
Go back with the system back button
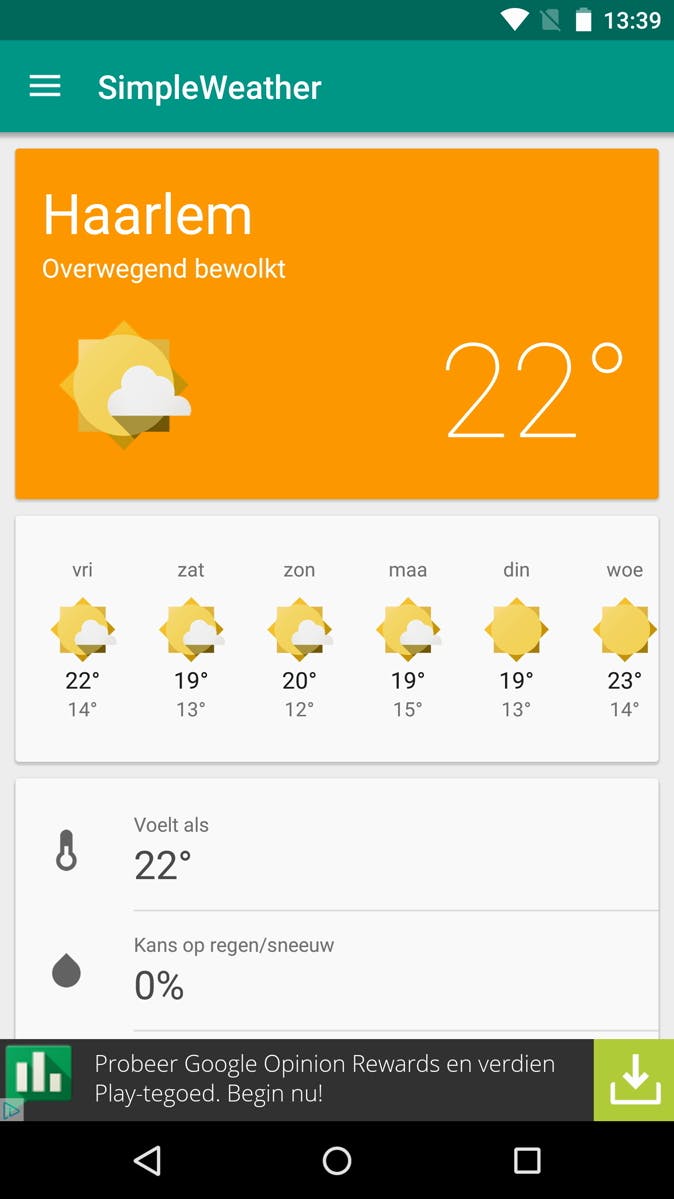147,1160
